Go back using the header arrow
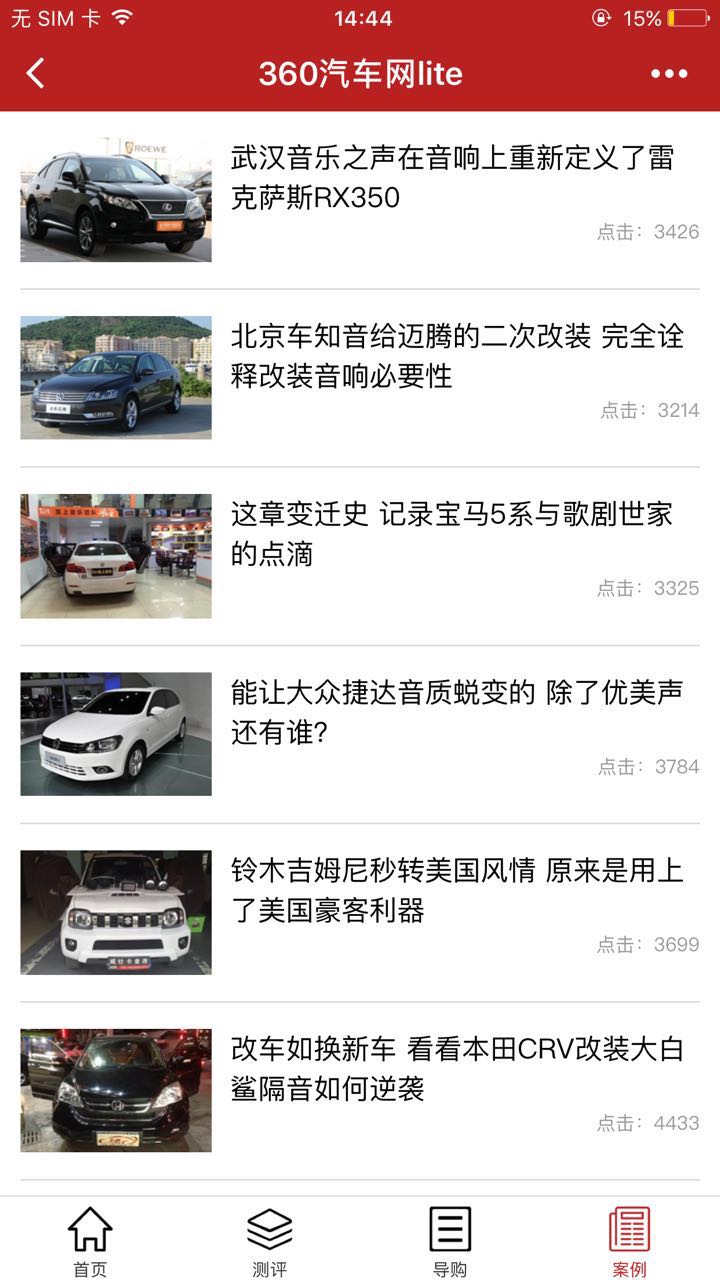 pos(36,73)
